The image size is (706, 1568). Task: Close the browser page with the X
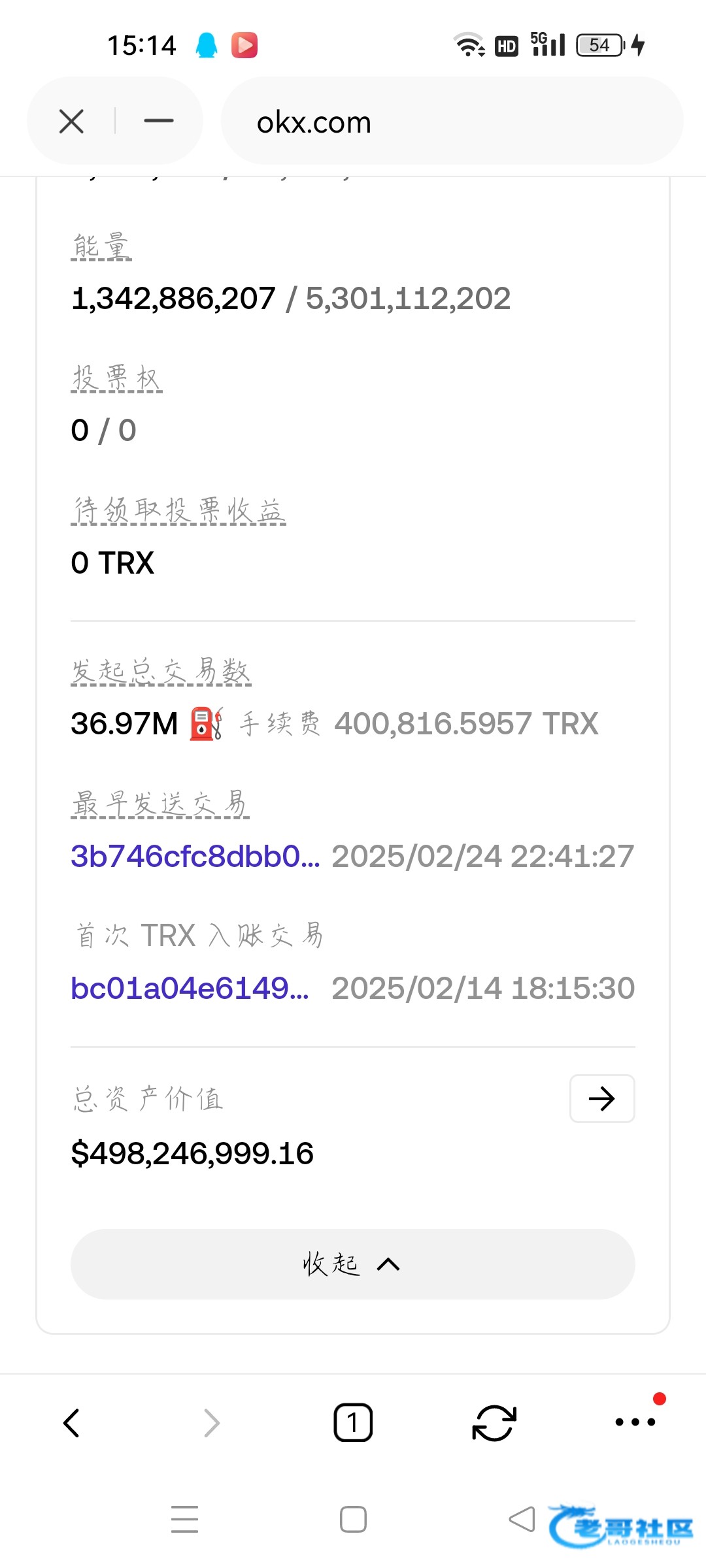tap(71, 122)
